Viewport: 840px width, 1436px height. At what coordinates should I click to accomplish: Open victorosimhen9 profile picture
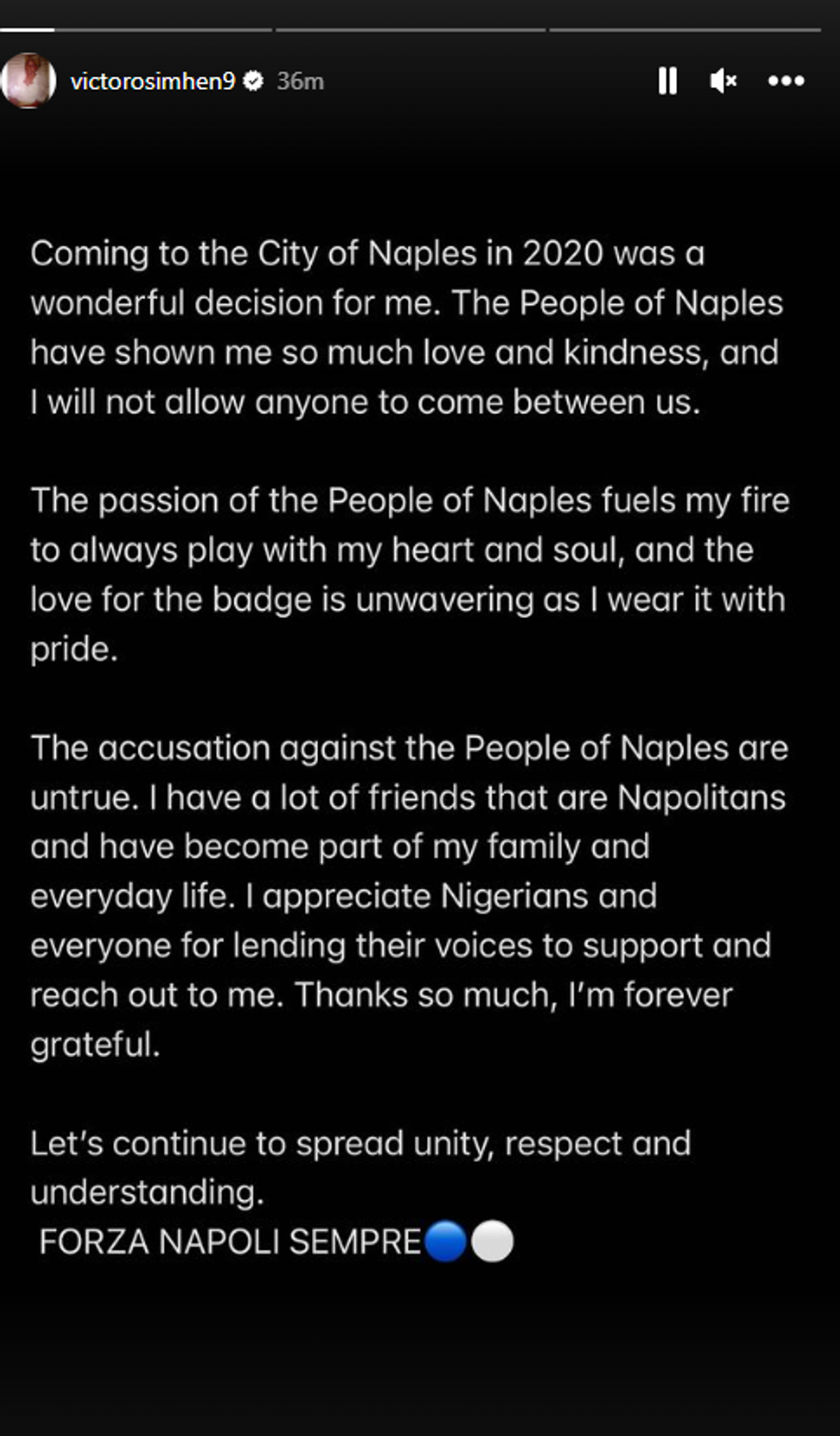click(28, 81)
